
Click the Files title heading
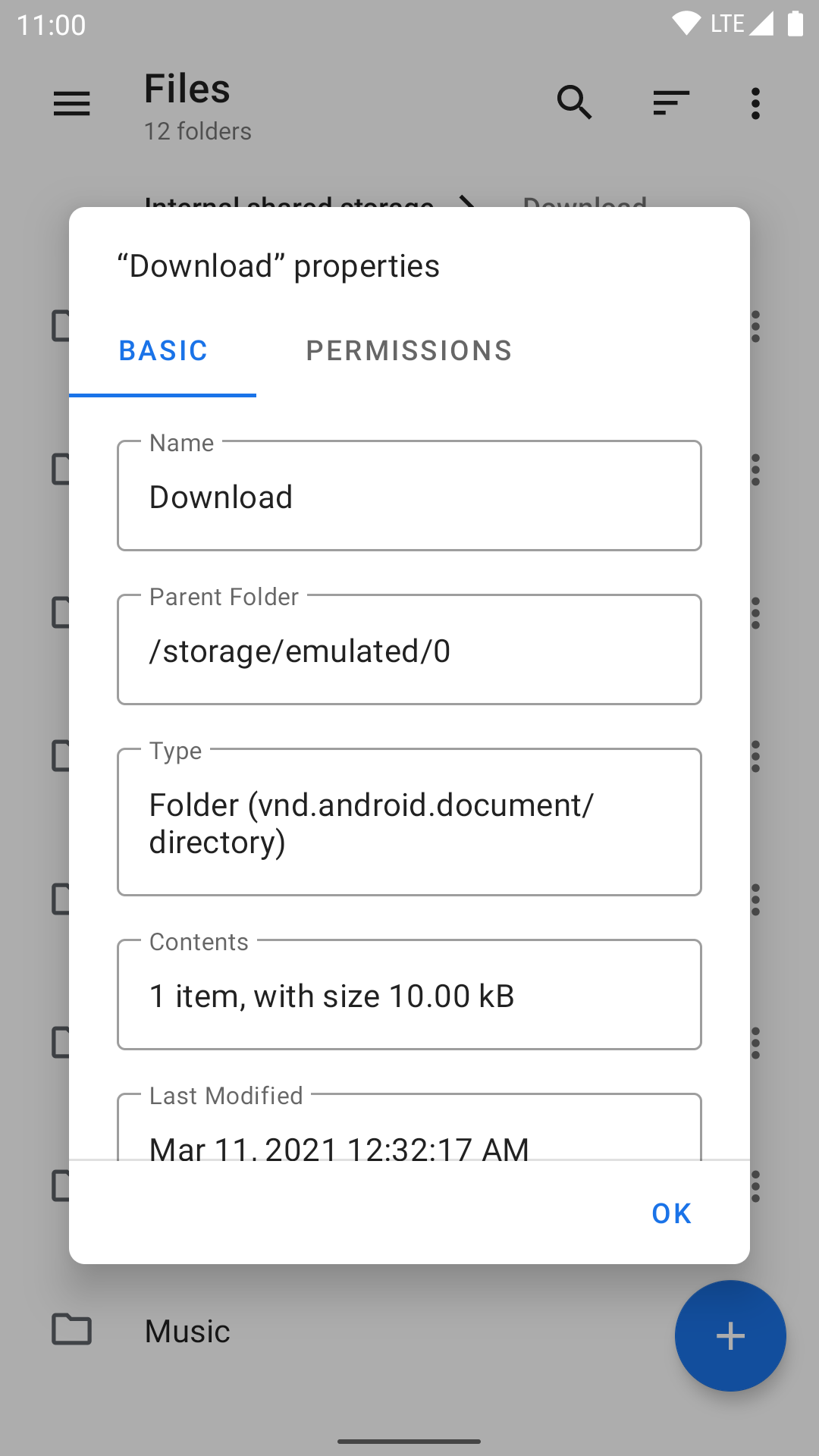tap(187, 88)
